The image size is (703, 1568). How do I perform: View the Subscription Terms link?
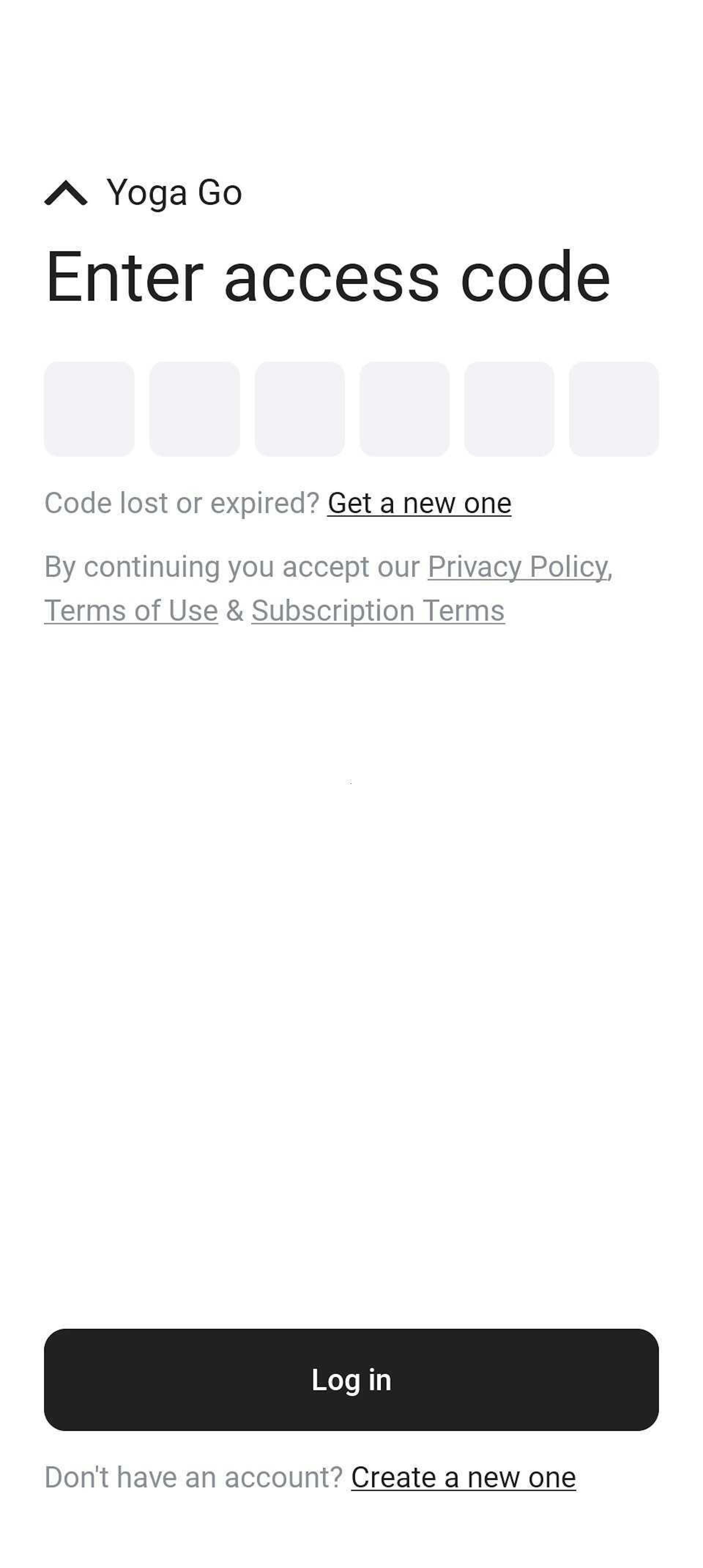[x=378, y=611]
